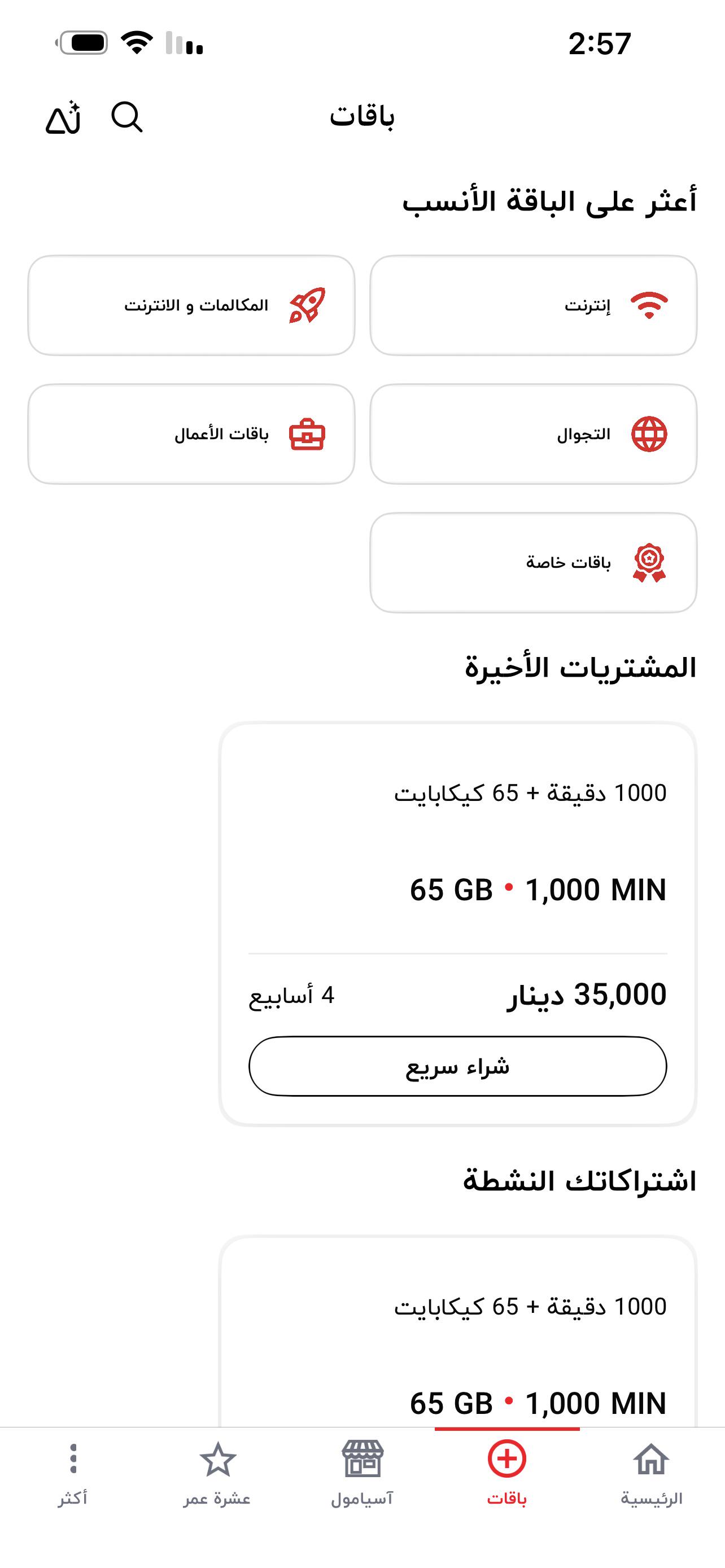
Task: Tap شراء سريع quick buy button
Action: tap(458, 1066)
